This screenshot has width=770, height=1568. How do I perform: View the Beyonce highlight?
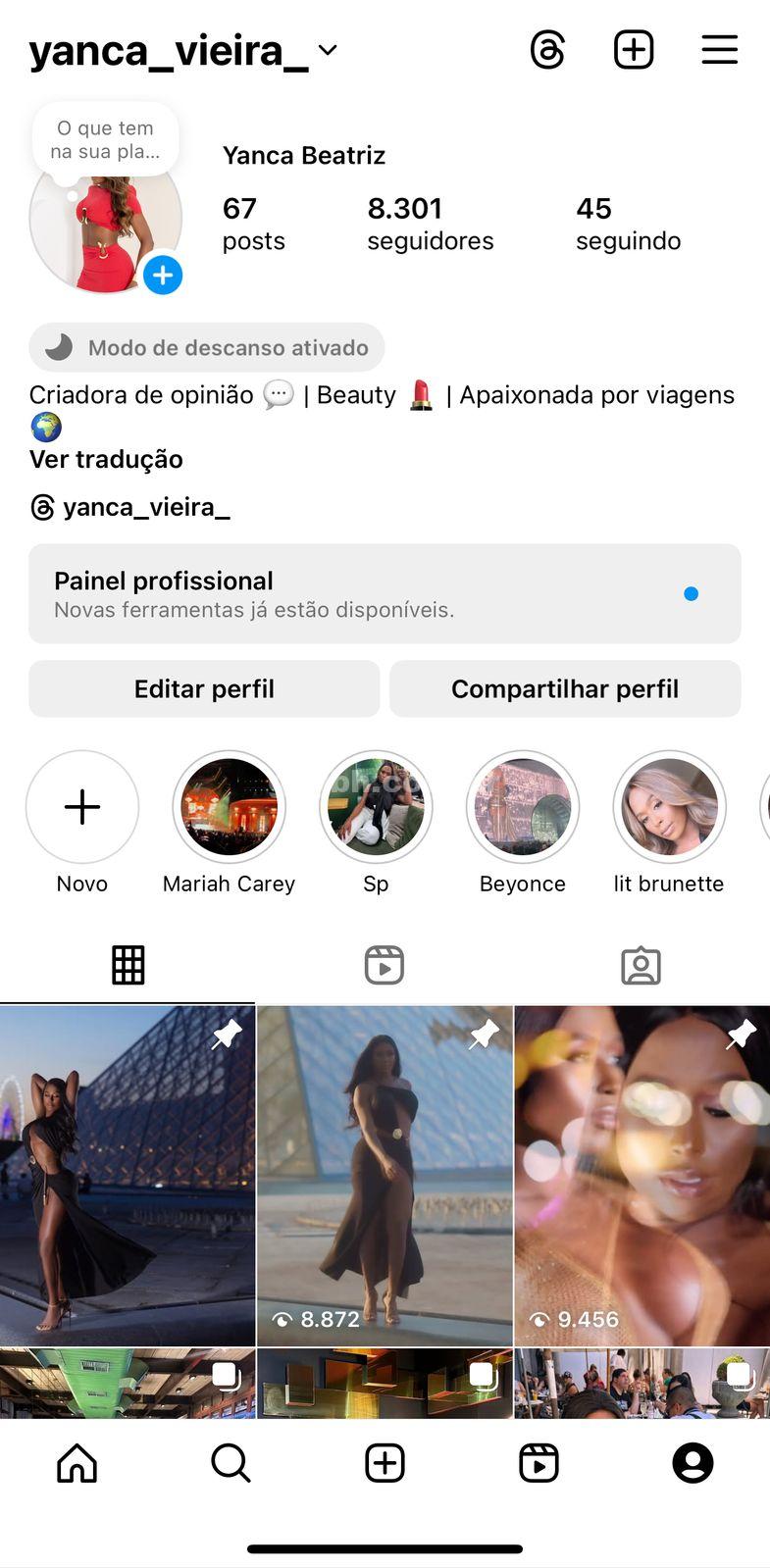coord(523,808)
